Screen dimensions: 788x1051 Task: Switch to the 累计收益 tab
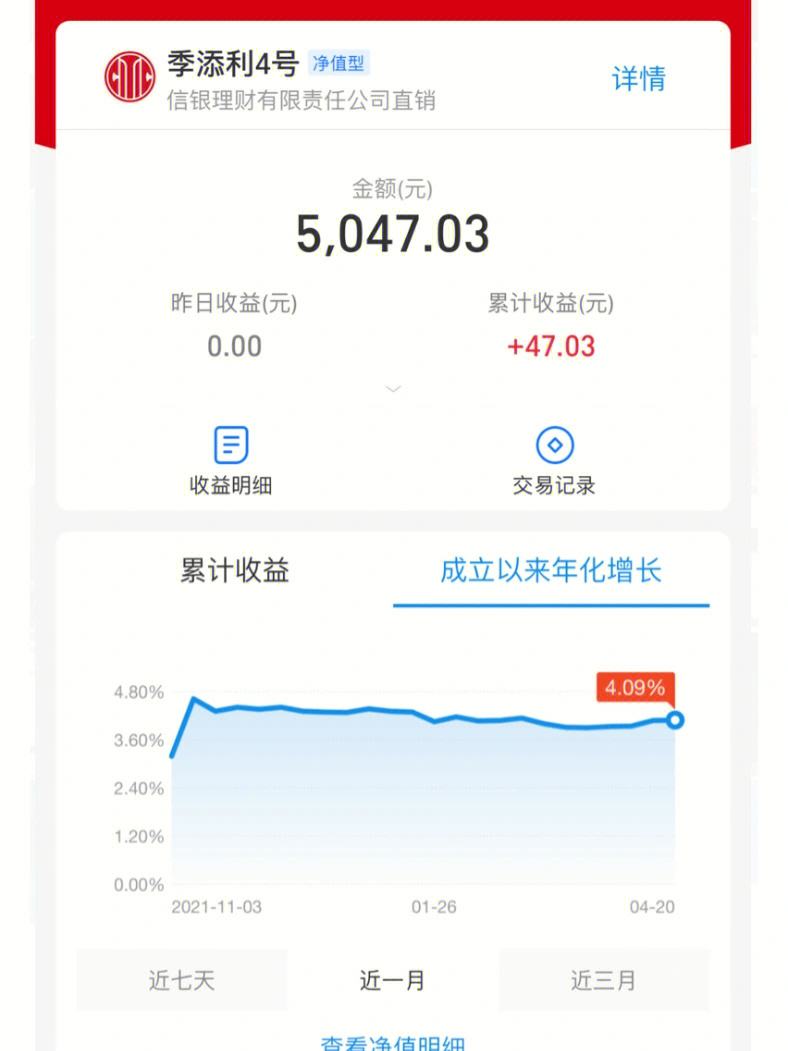pyautogui.click(x=234, y=571)
